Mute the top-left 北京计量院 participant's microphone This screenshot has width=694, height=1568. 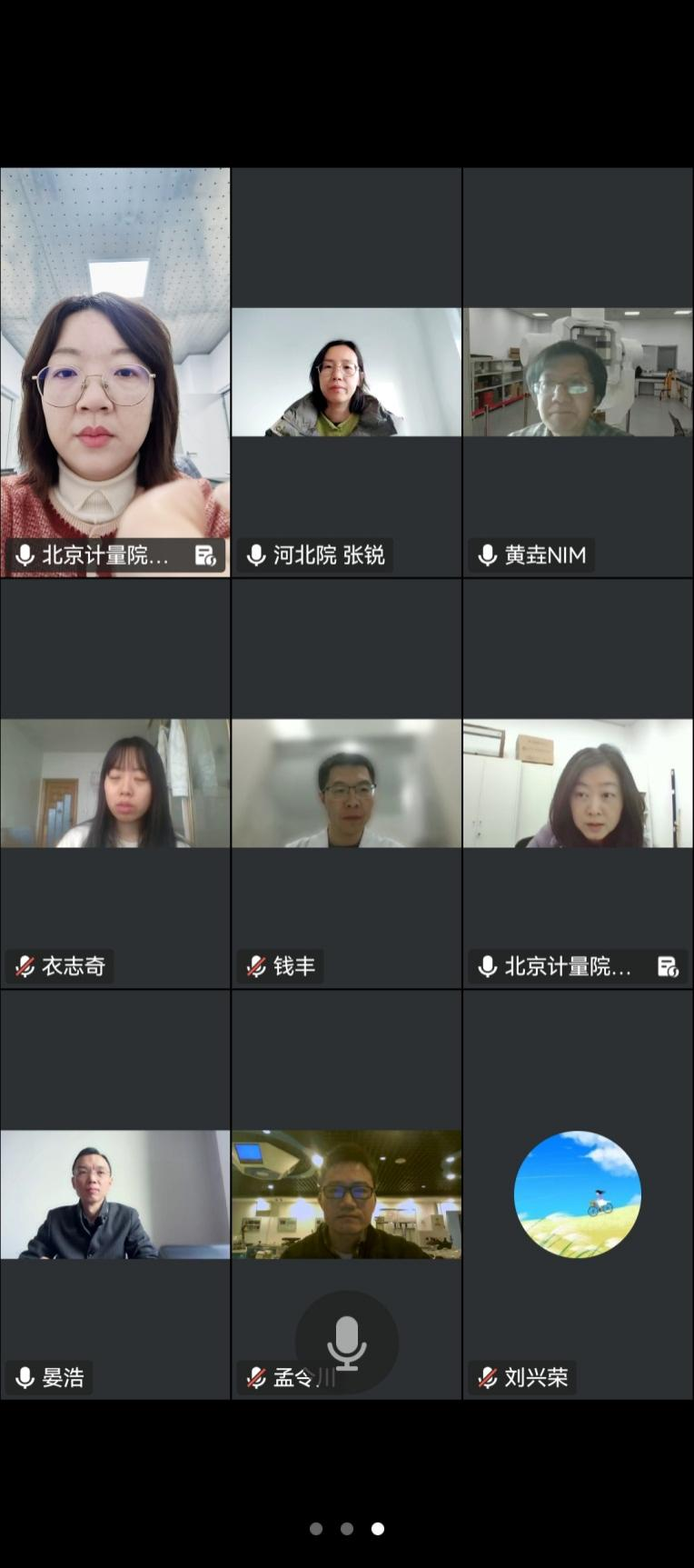(25, 555)
